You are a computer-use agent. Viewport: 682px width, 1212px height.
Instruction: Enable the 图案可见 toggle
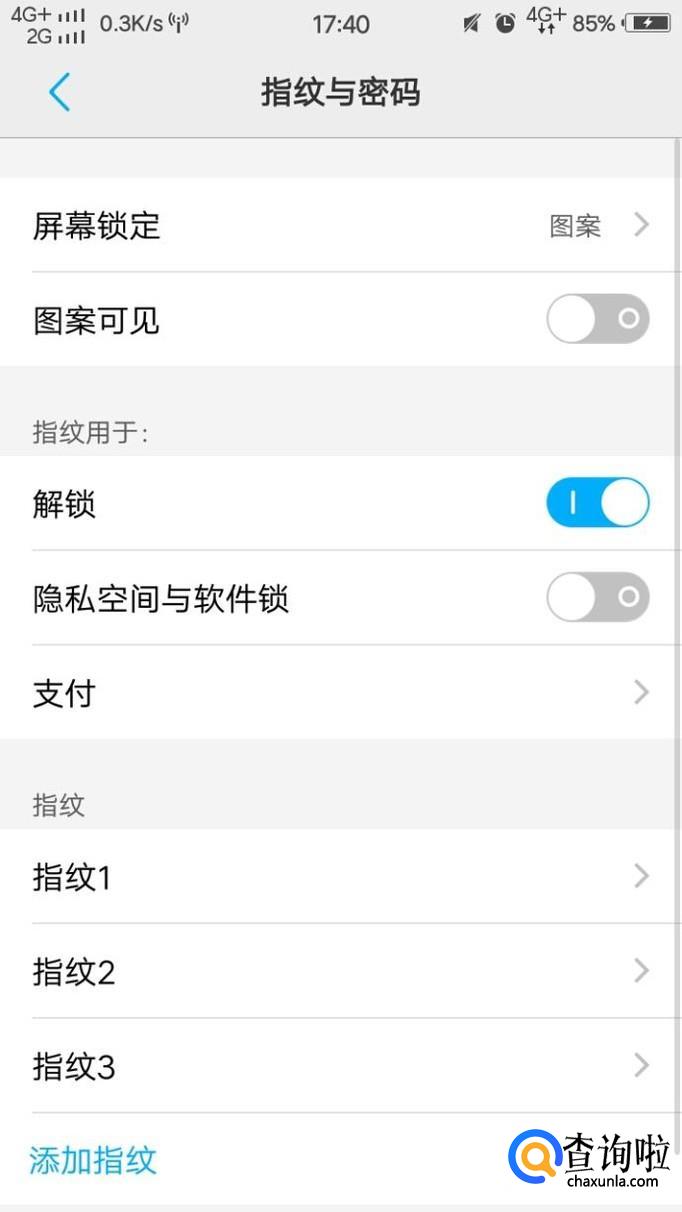597,320
